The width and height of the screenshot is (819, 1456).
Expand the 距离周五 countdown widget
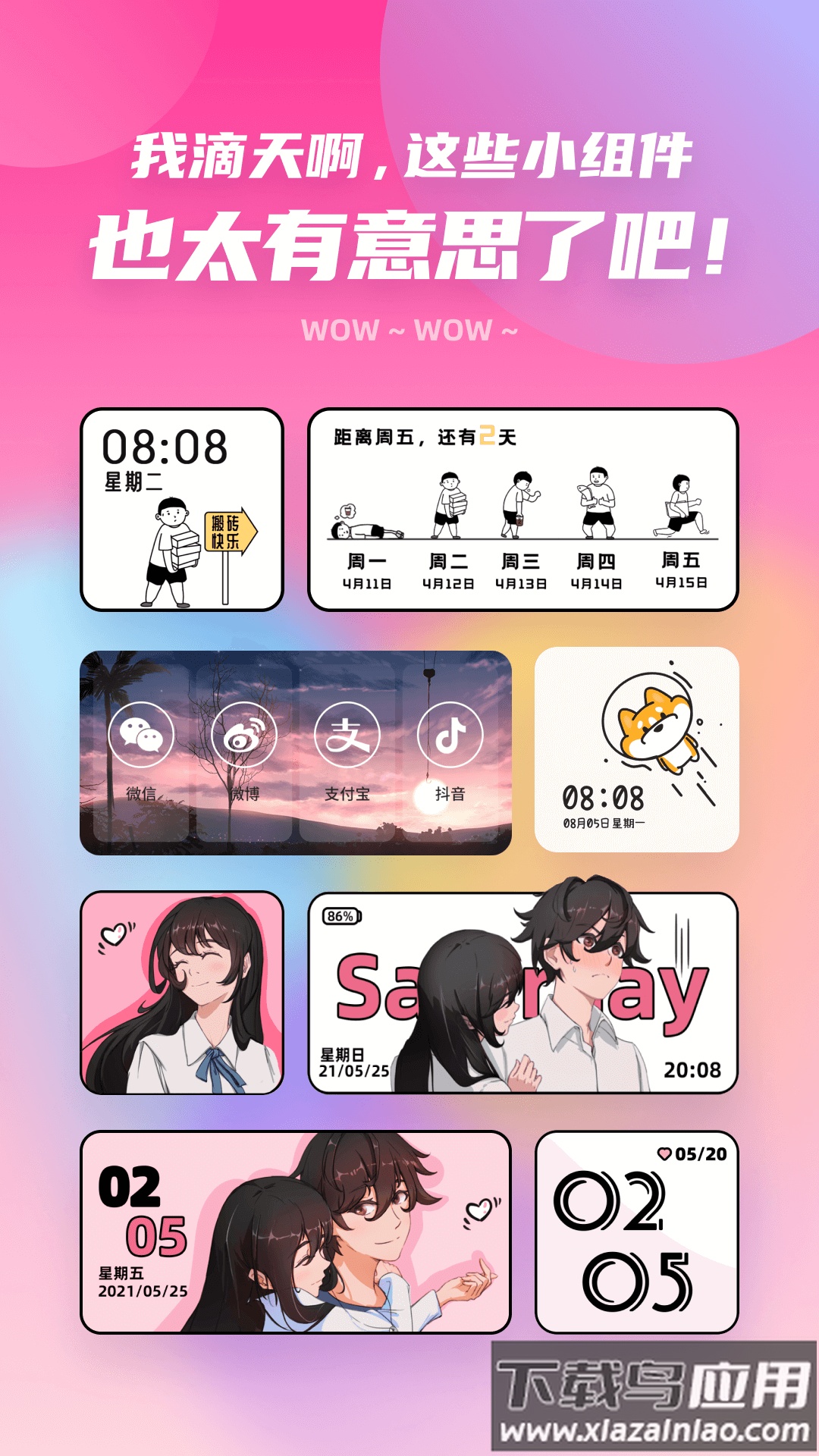tap(523, 508)
